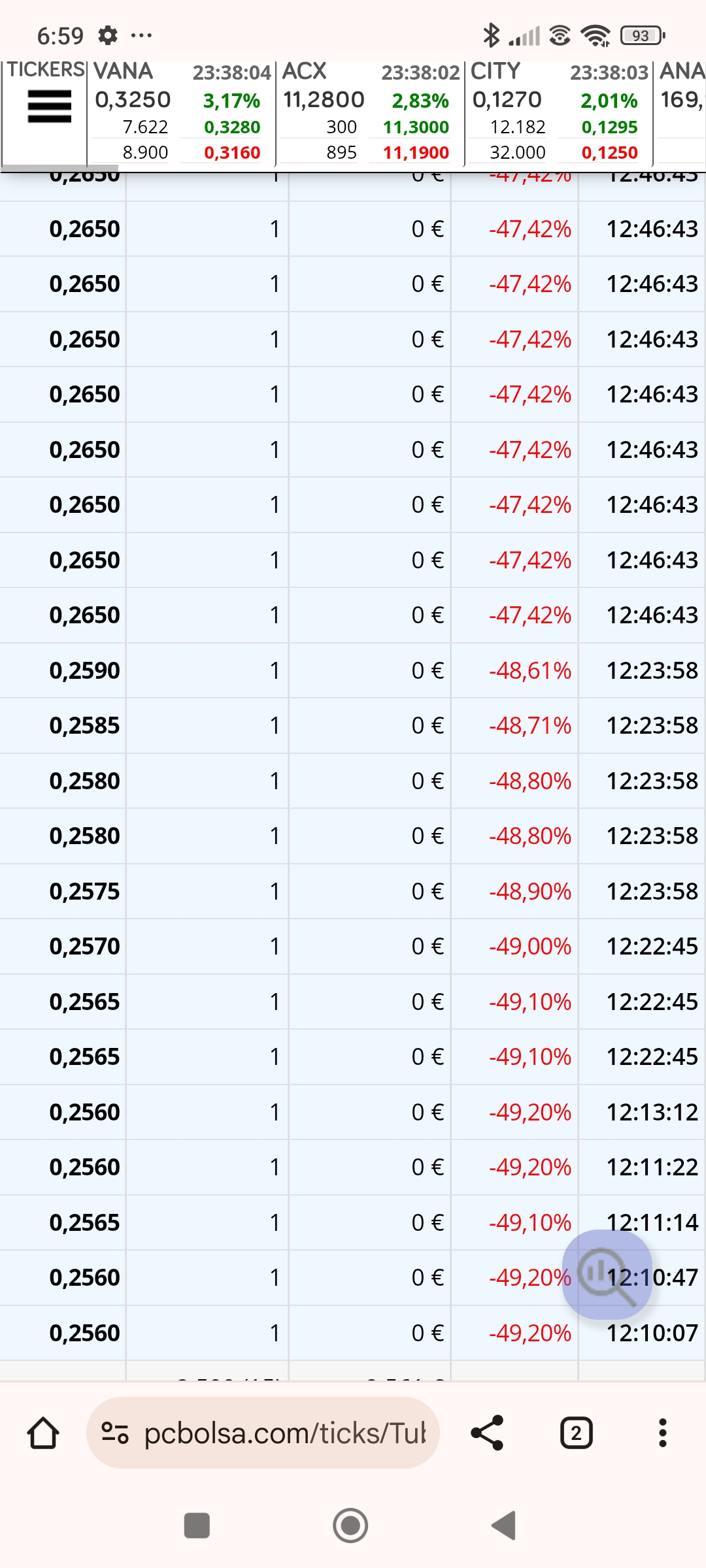Open the TICKERS hamburger menu
Screen dimensions: 706x1568
(49, 107)
